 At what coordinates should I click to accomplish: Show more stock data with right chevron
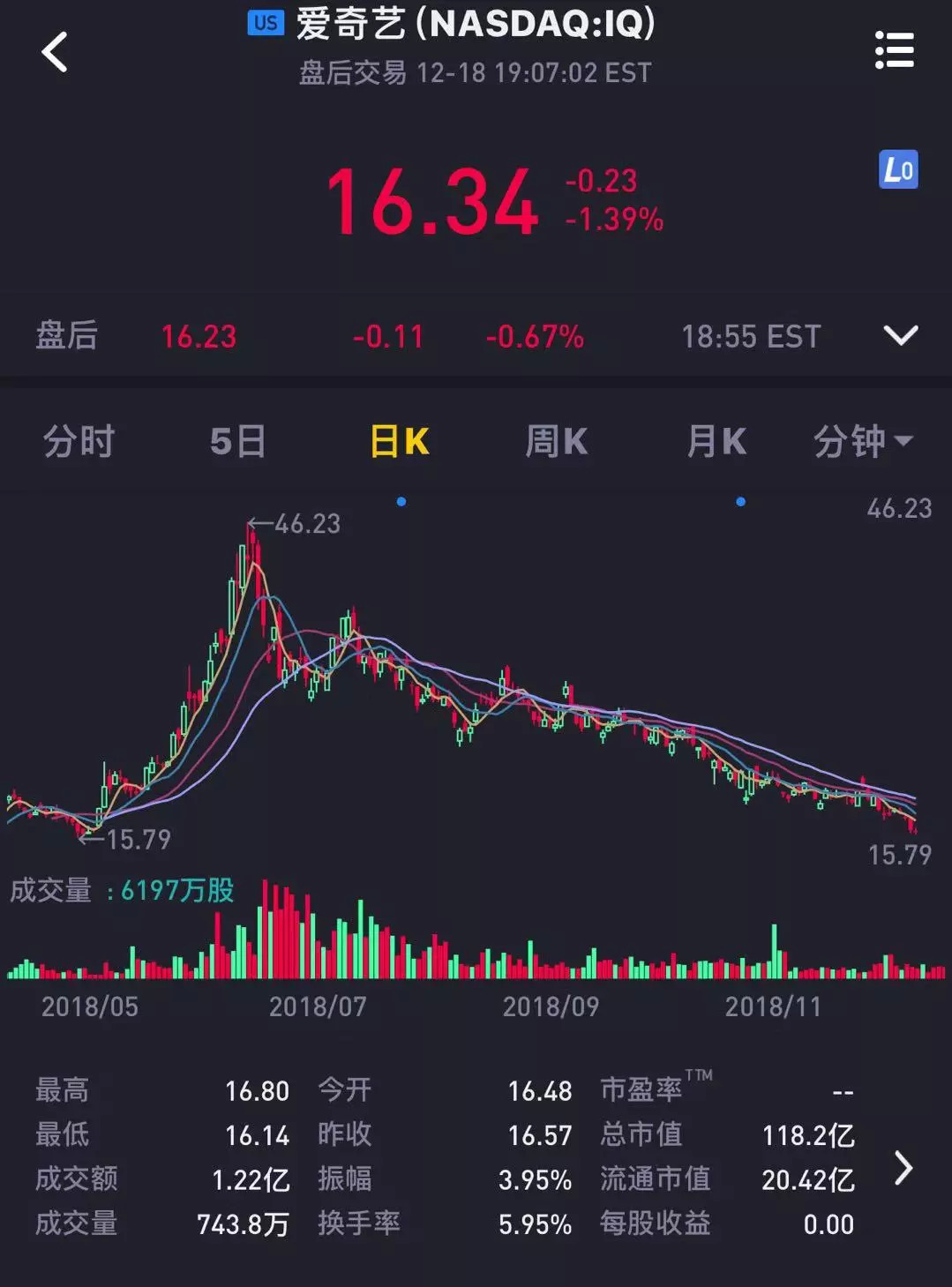[903, 1168]
